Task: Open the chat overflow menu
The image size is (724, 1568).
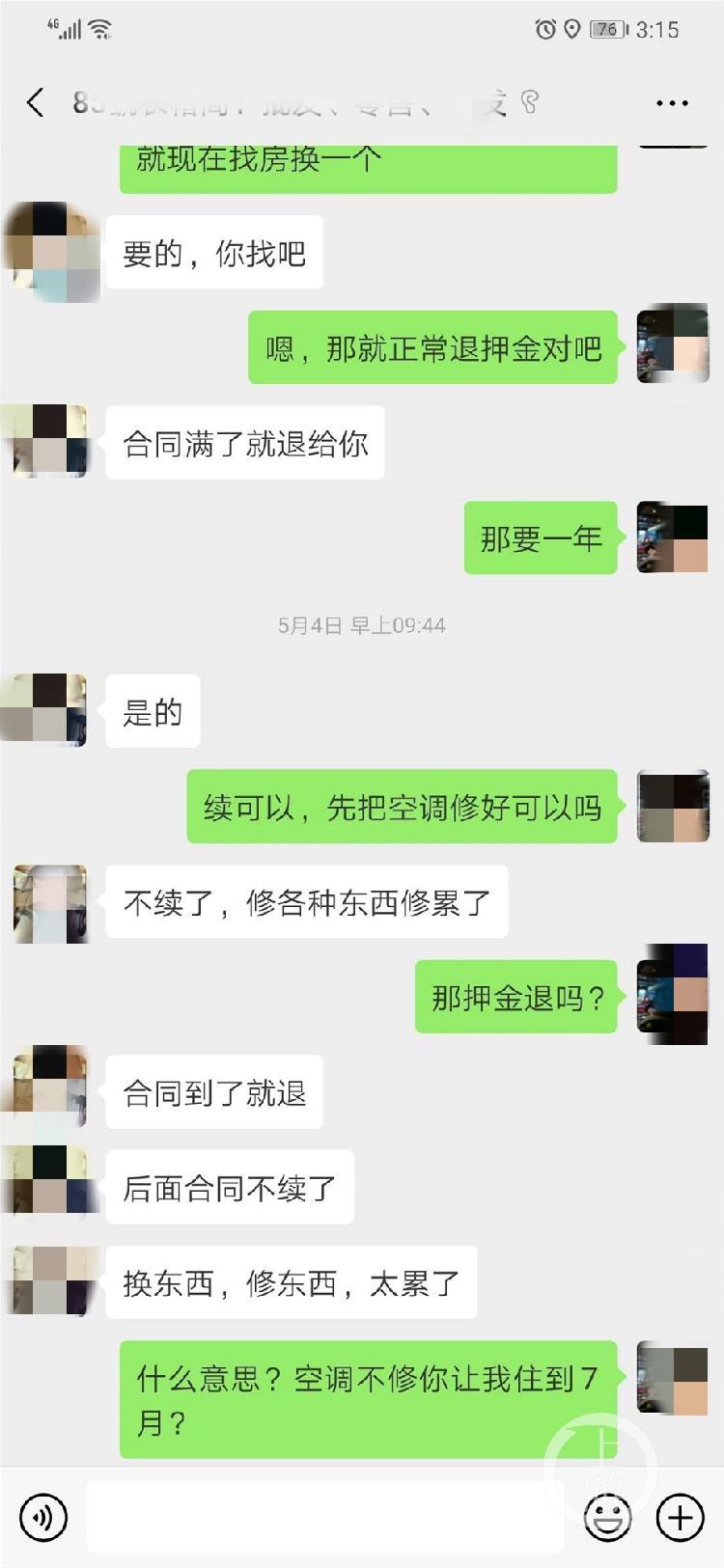Action: click(x=672, y=102)
